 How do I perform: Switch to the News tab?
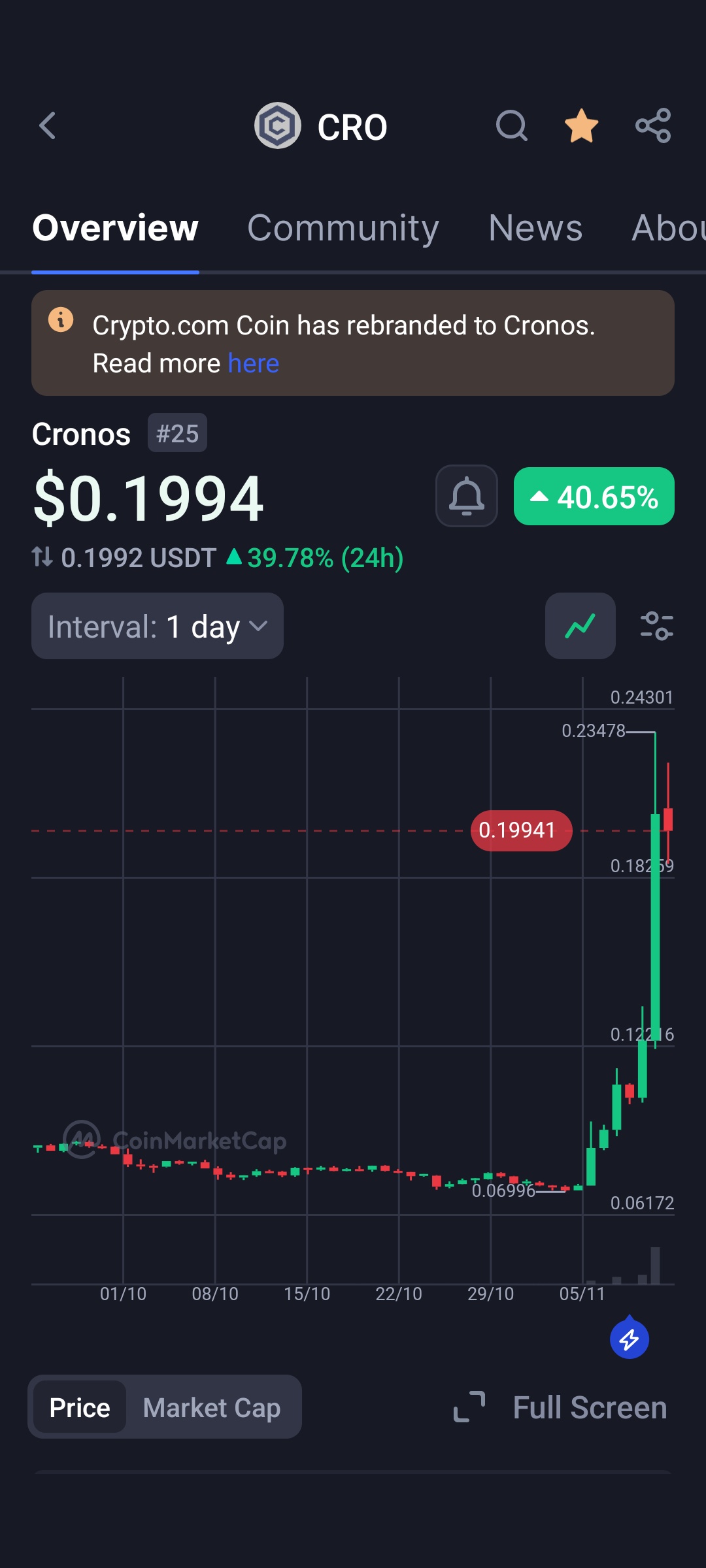click(535, 228)
